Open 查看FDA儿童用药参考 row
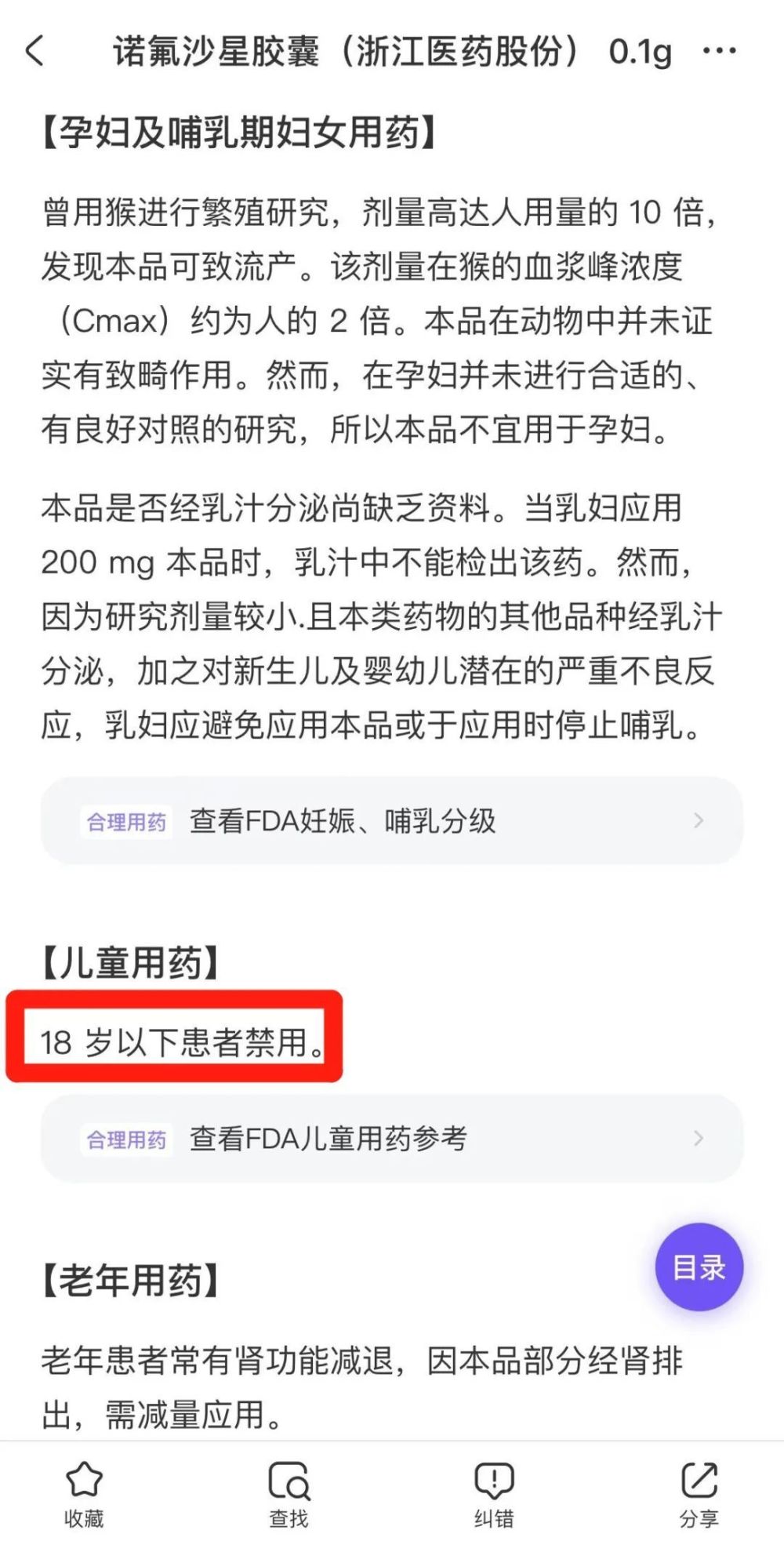This screenshot has height=1552, width=784. click(392, 1138)
